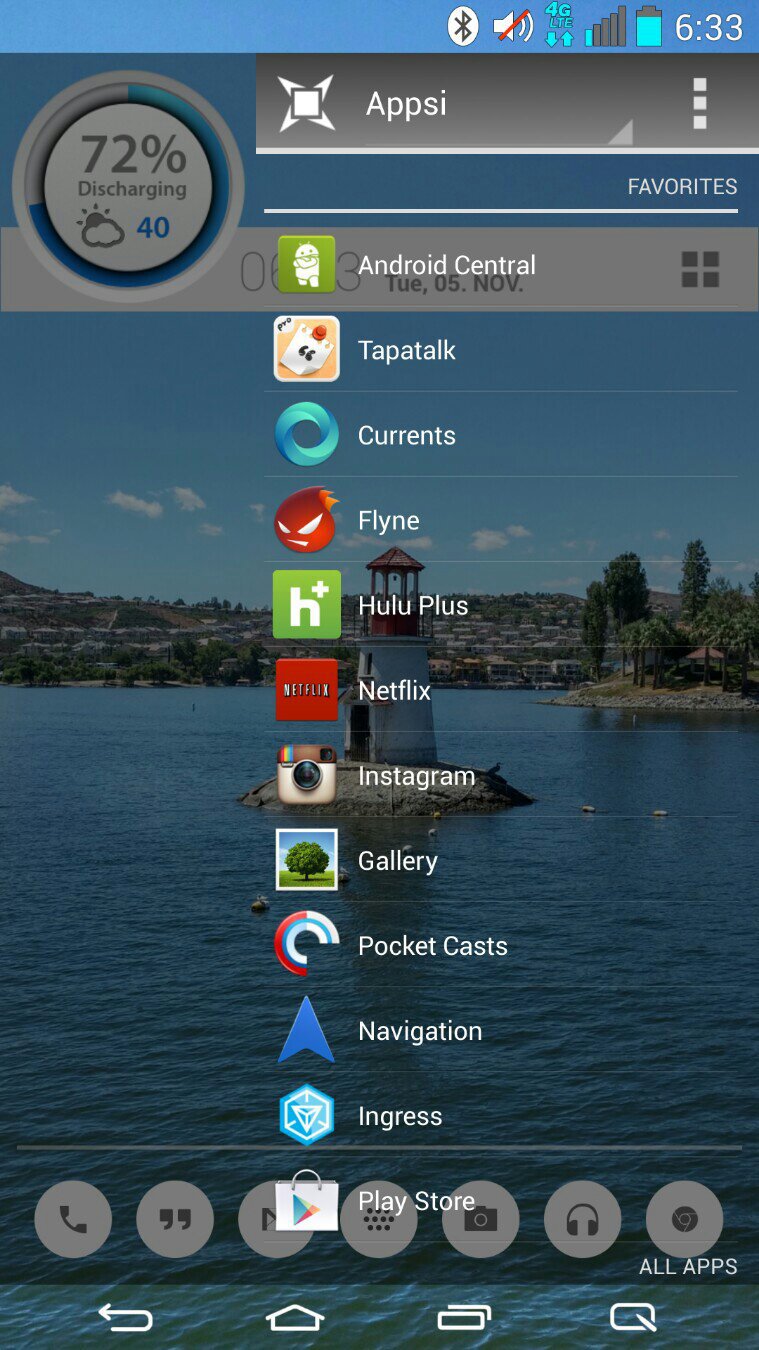Image resolution: width=759 pixels, height=1350 pixels.
Task: Open the Play Store
Action: pos(415,1201)
